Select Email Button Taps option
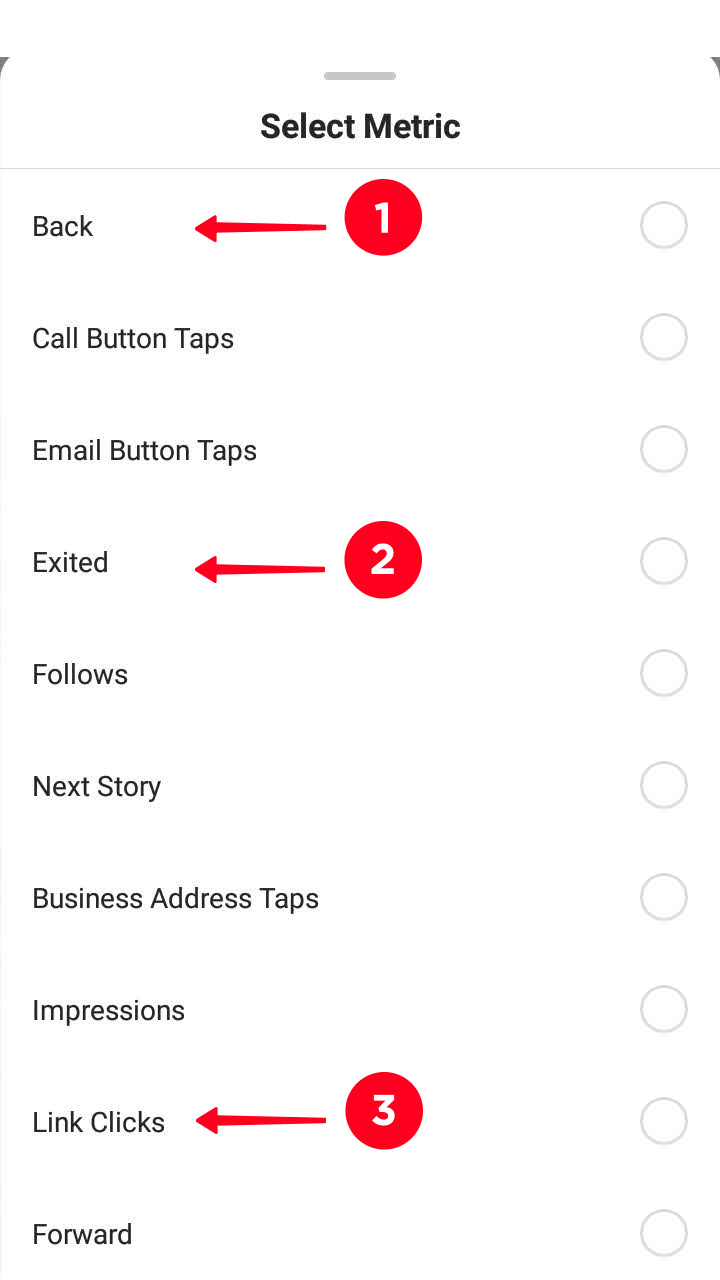 [360, 450]
